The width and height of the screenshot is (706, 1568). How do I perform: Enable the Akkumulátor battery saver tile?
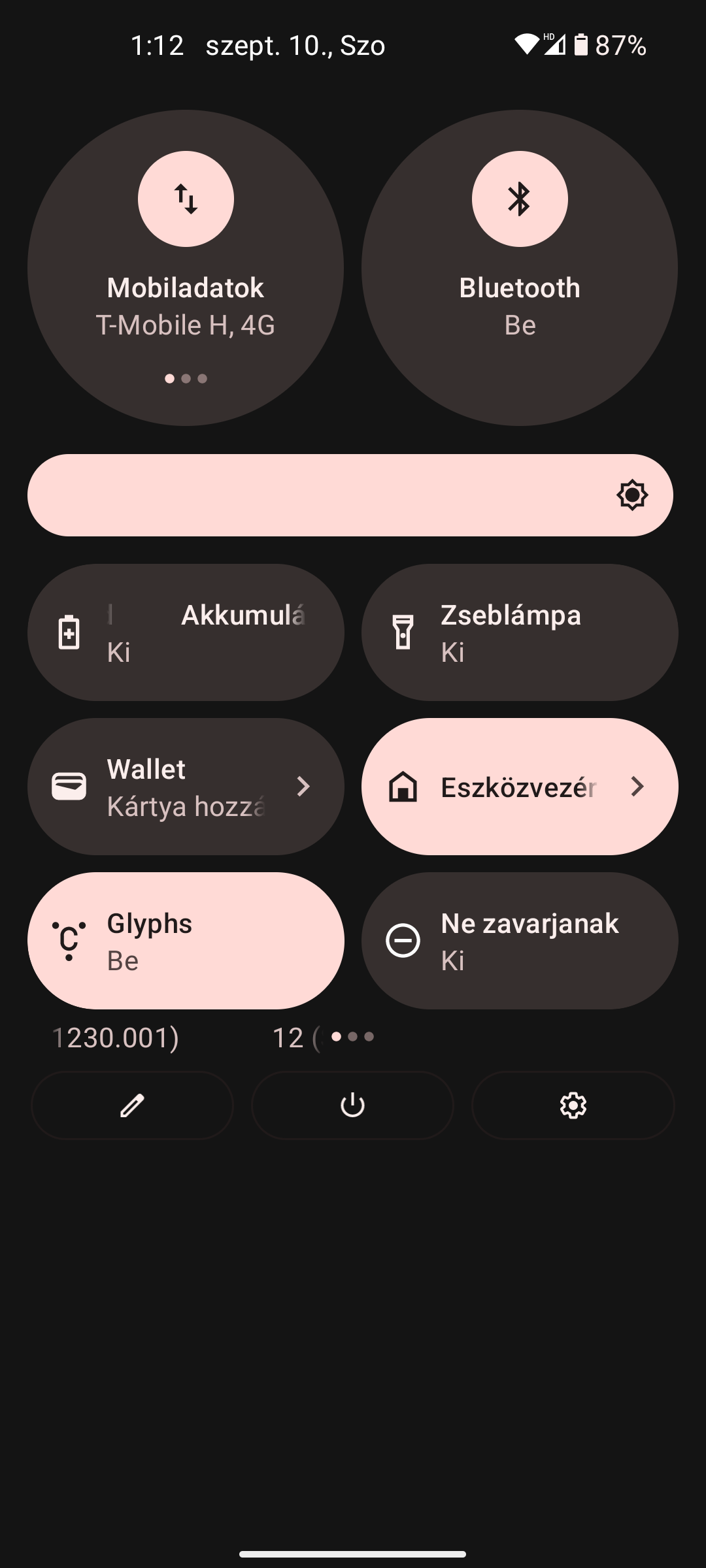186,632
